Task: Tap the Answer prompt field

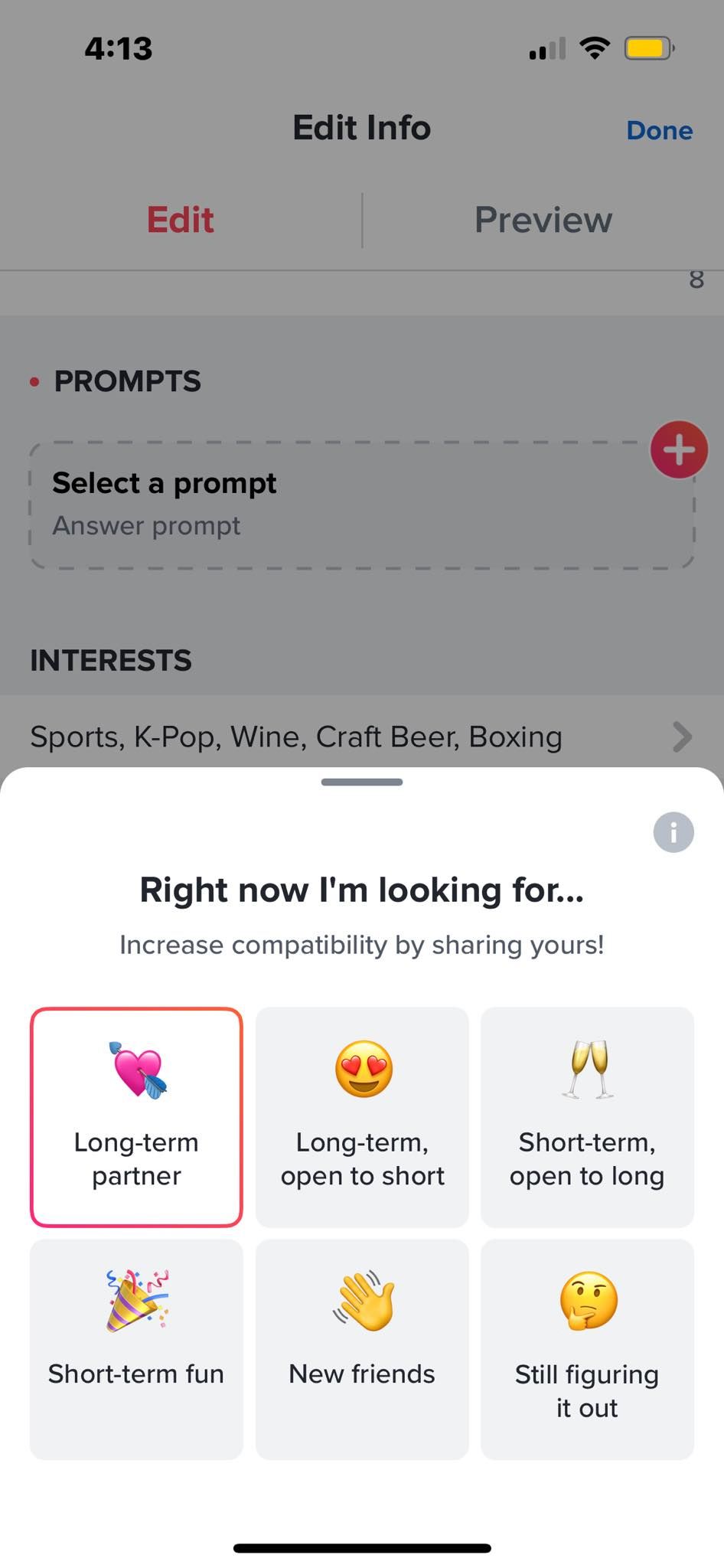Action: [x=146, y=525]
